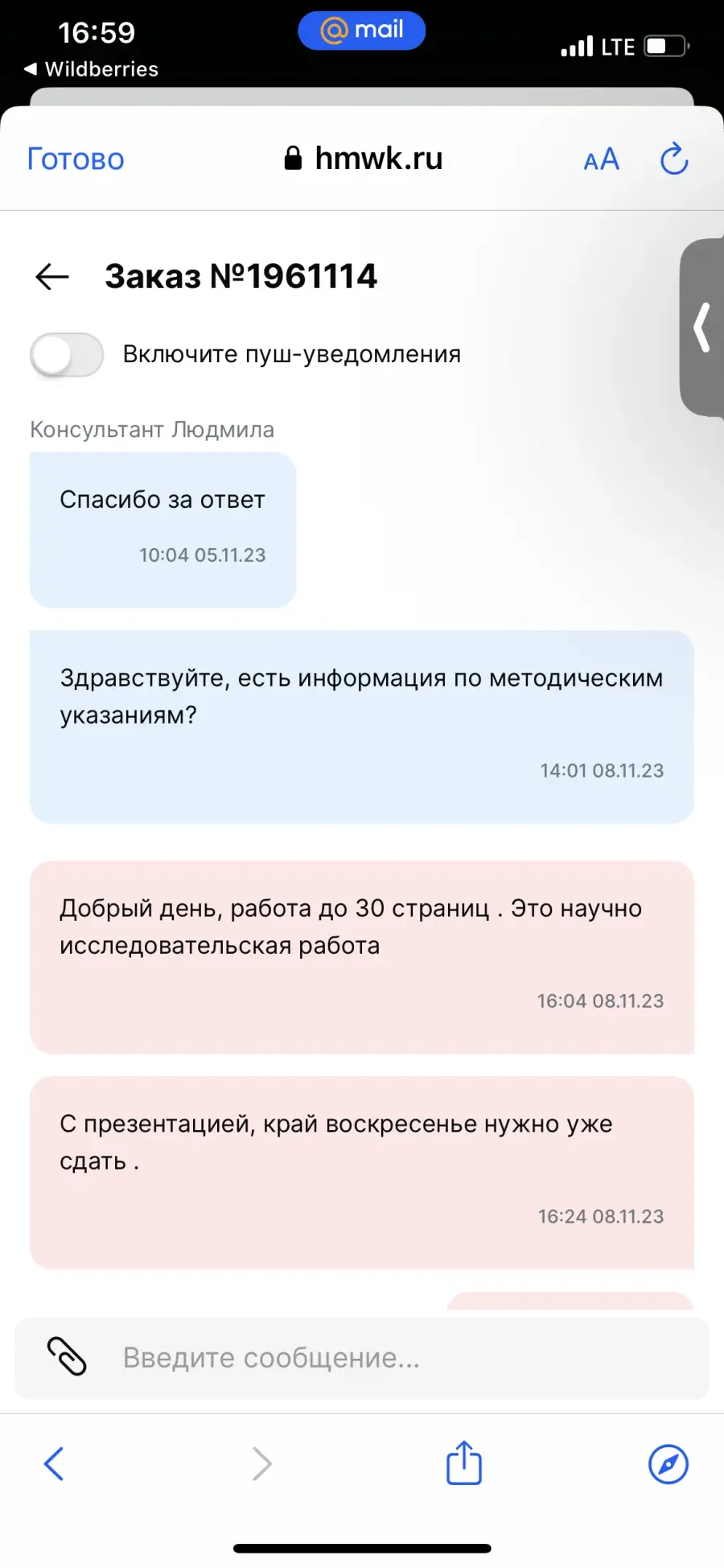Open the AA text size menu
724x1568 pixels.
click(x=601, y=159)
